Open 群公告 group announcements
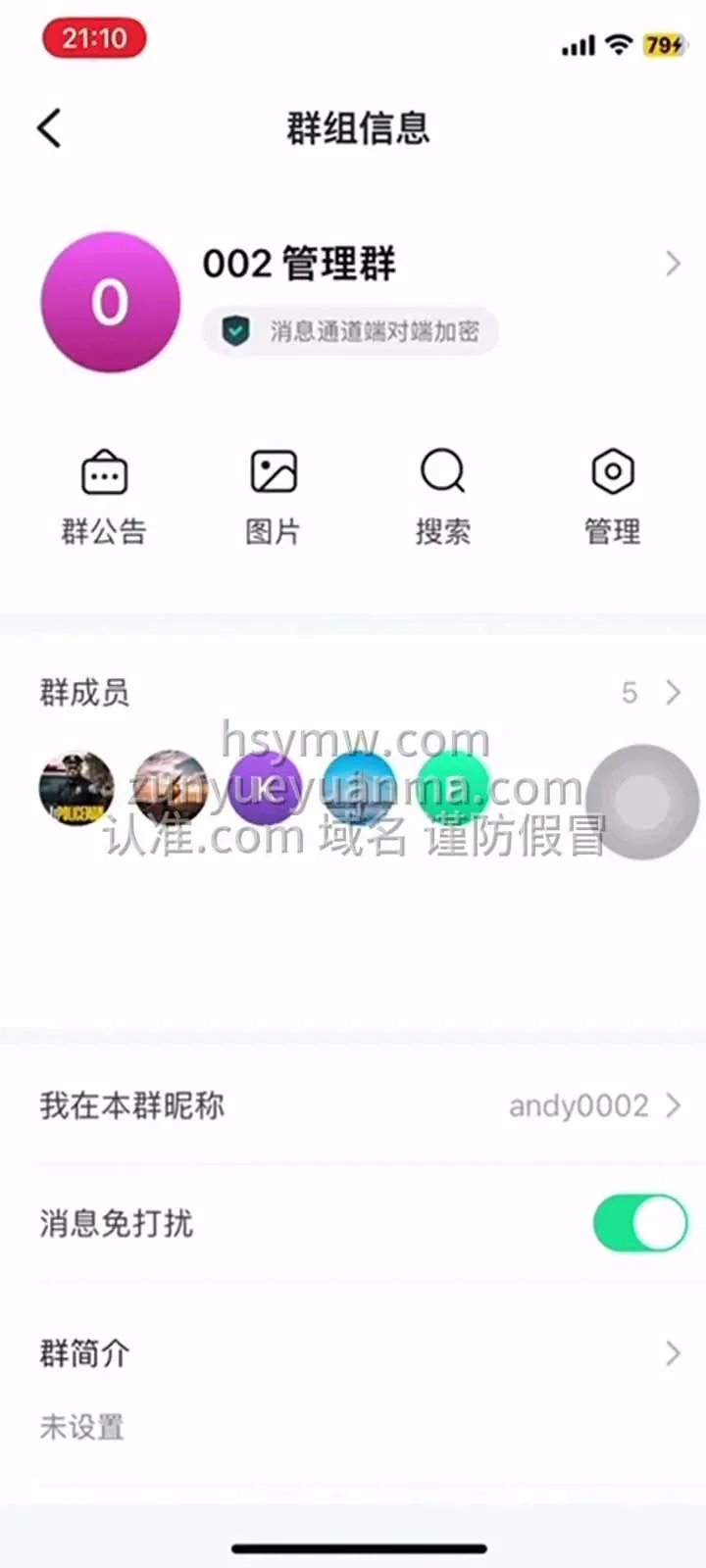The width and height of the screenshot is (706, 1568). click(x=104, y=498)
